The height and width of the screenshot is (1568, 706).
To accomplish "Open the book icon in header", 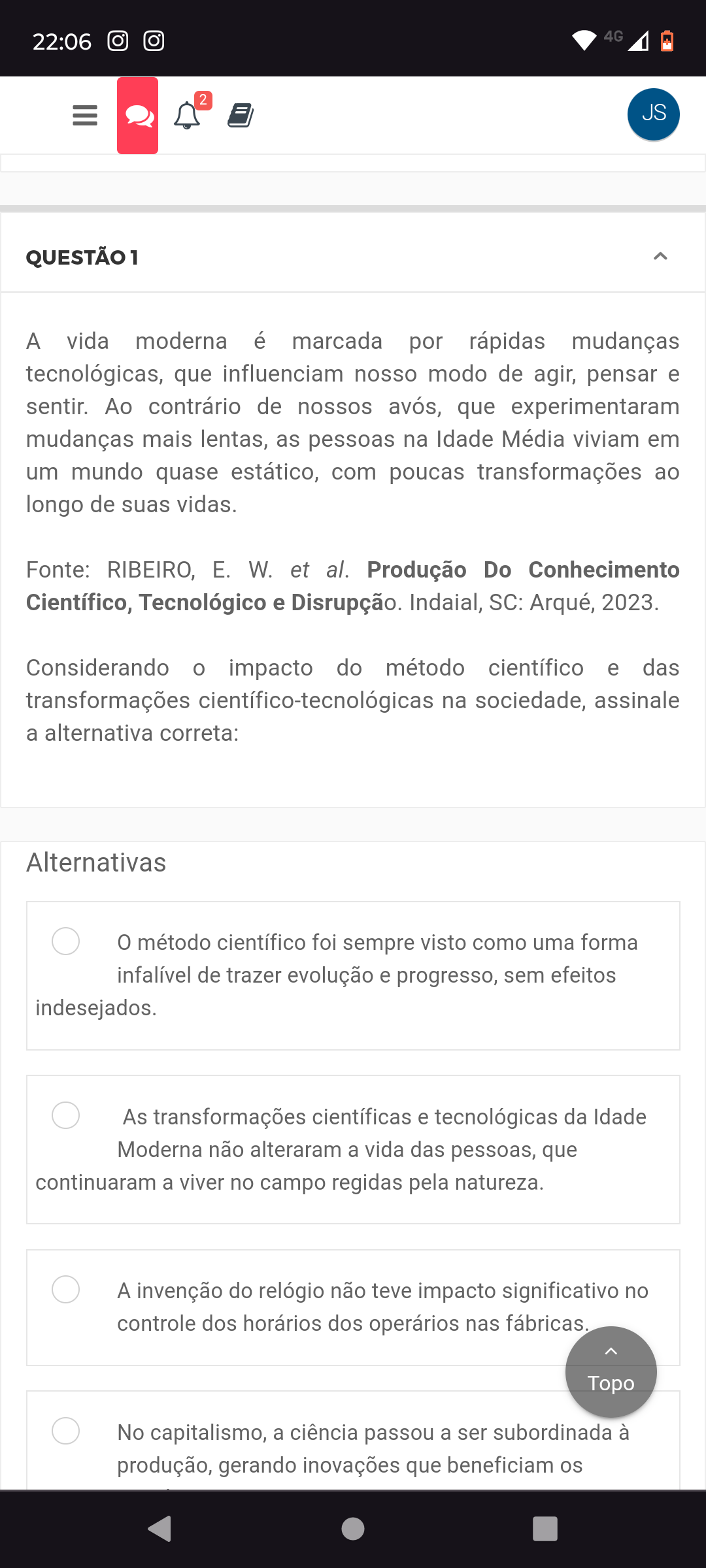I will tap(241, 116).
